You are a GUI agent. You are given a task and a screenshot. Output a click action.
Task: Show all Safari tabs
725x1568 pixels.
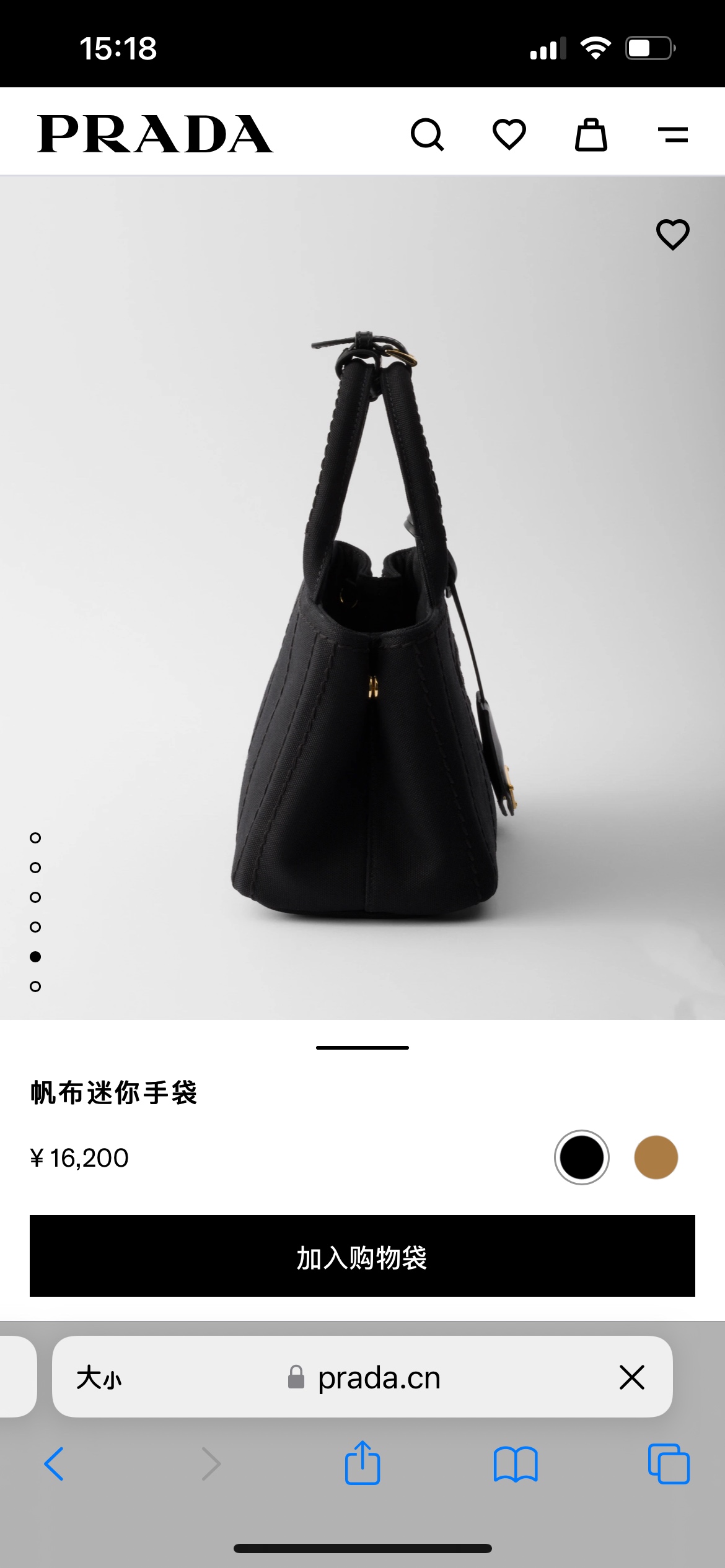click(669, 1464)
